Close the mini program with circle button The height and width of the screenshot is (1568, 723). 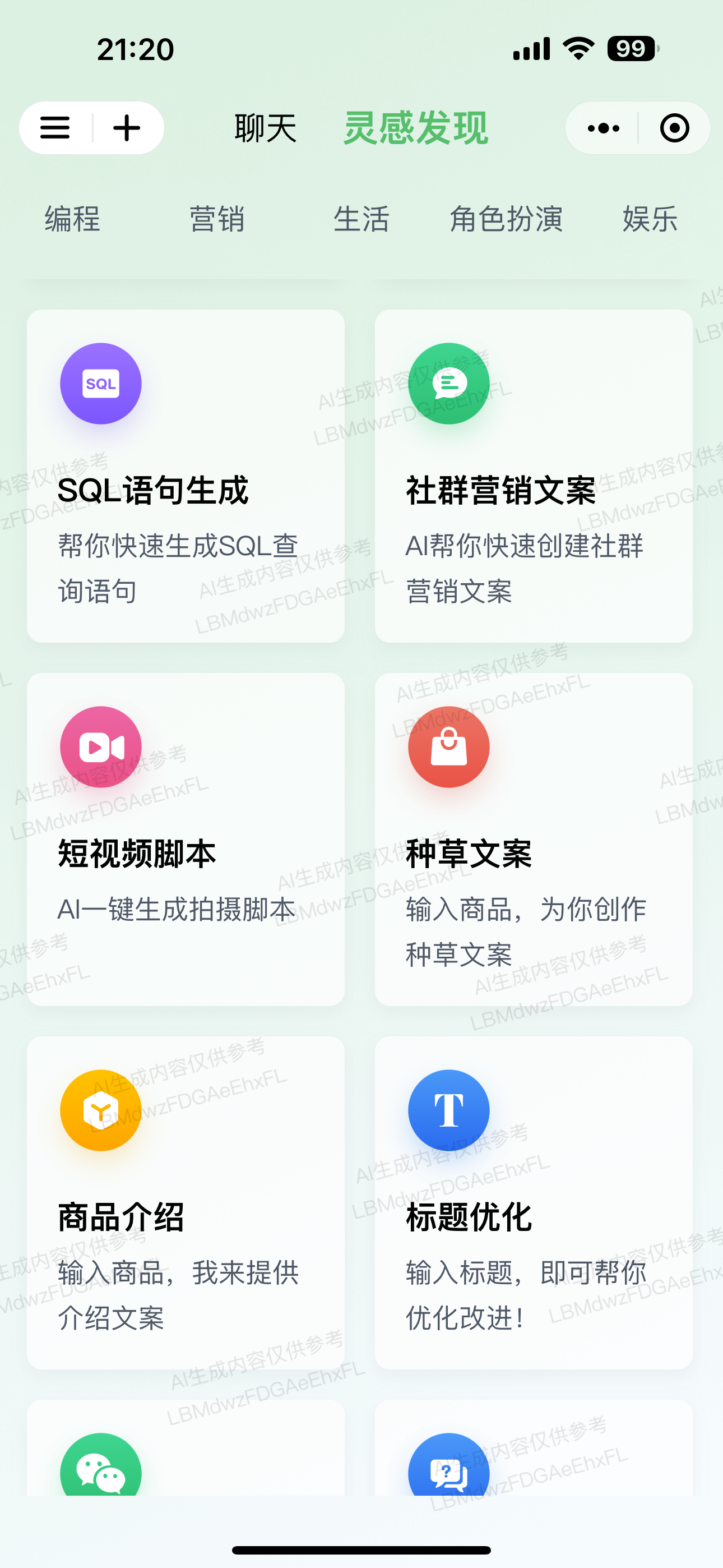click(674, 128)
